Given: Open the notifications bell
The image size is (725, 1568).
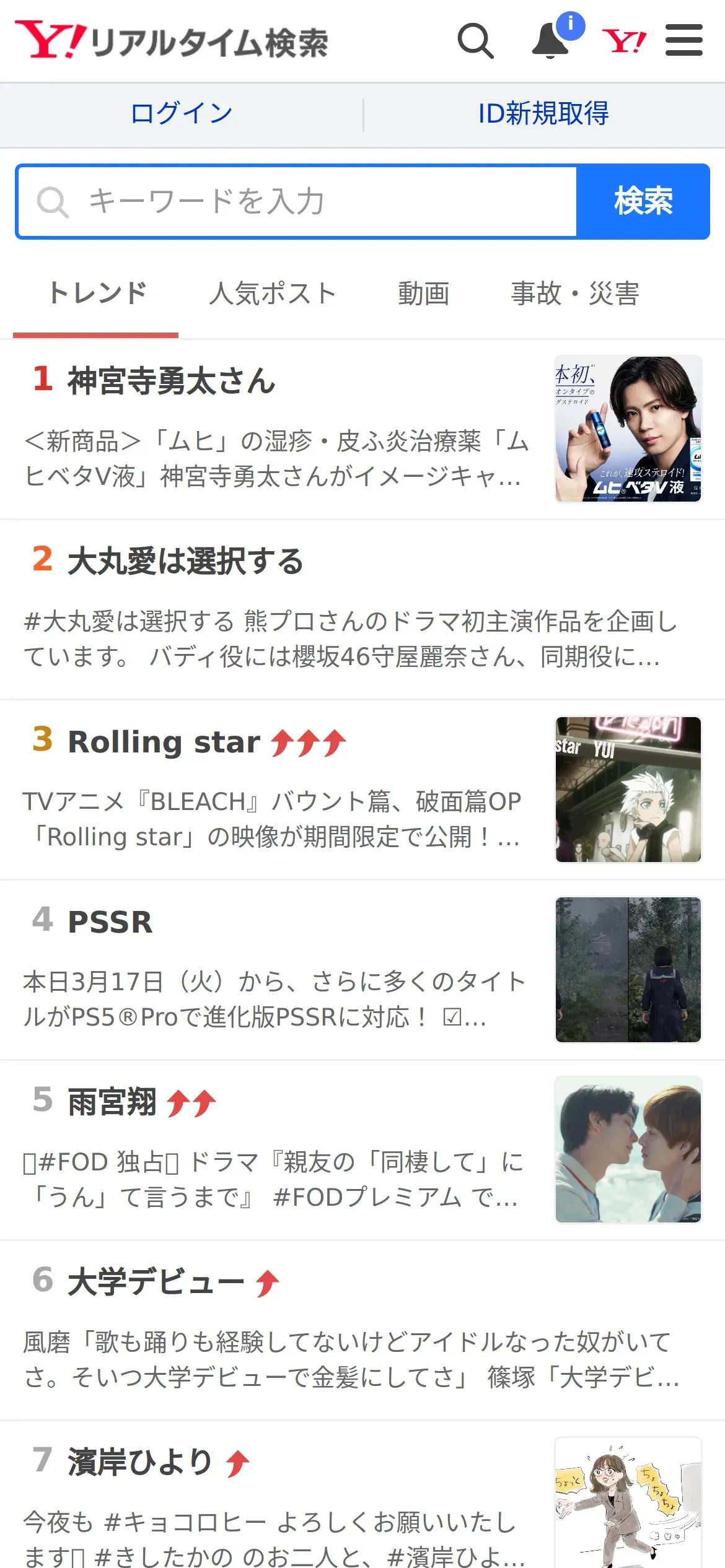Looking at the screenshot, I should coord(551,41).
